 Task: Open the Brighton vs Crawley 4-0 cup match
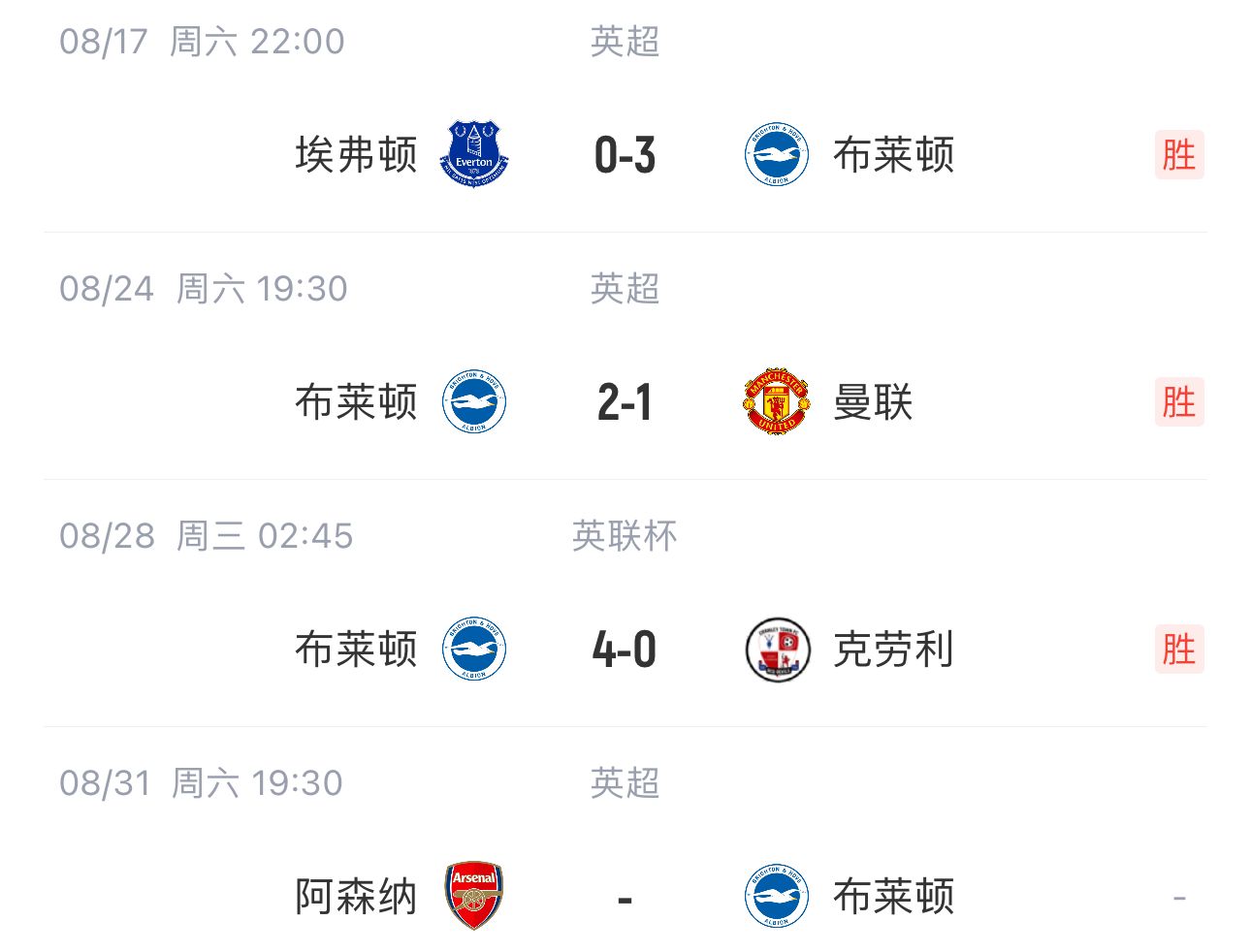[625, 650]
